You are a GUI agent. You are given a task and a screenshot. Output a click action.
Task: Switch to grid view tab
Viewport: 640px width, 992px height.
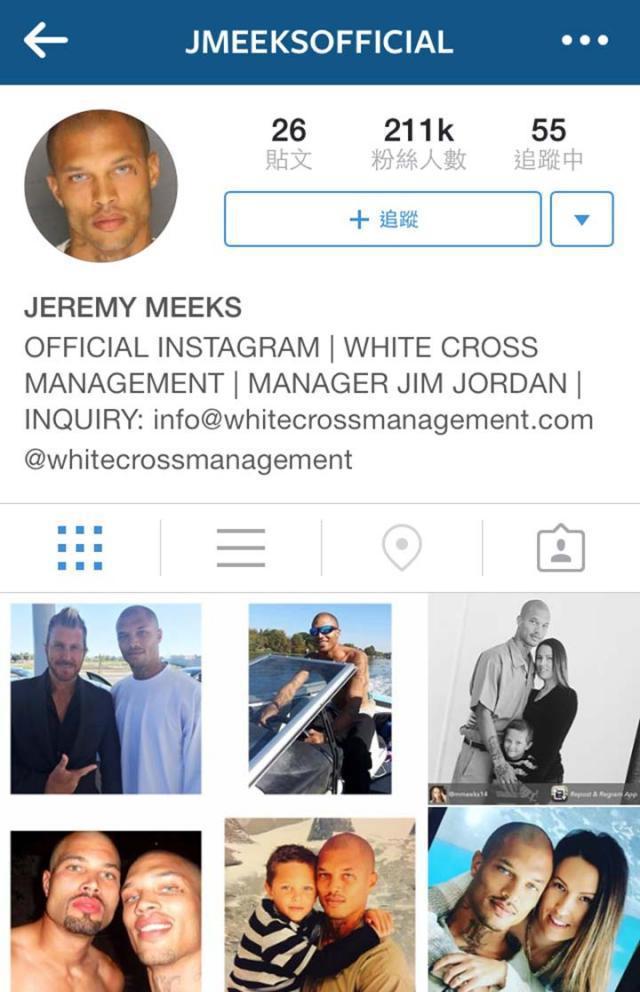point(80,547)
